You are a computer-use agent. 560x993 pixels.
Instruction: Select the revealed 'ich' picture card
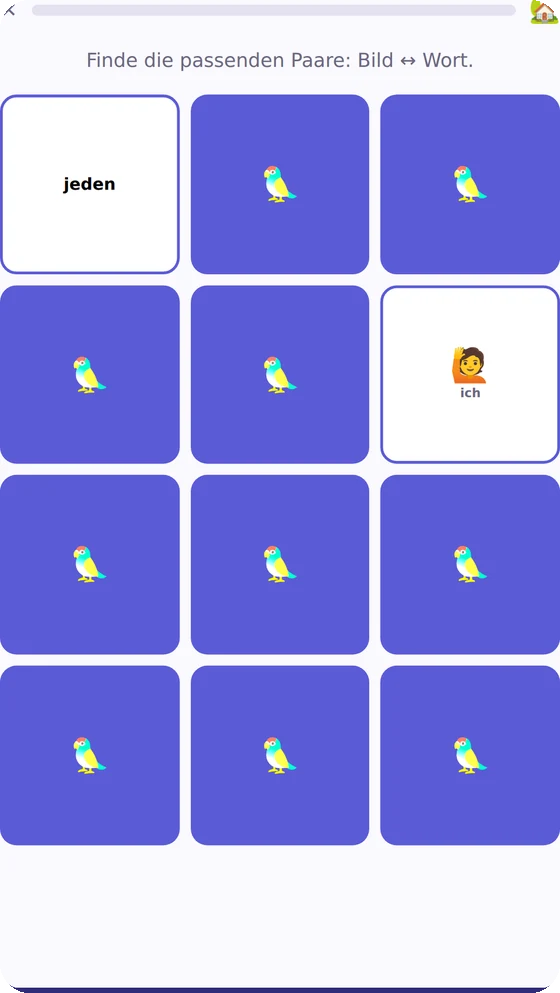470,374
